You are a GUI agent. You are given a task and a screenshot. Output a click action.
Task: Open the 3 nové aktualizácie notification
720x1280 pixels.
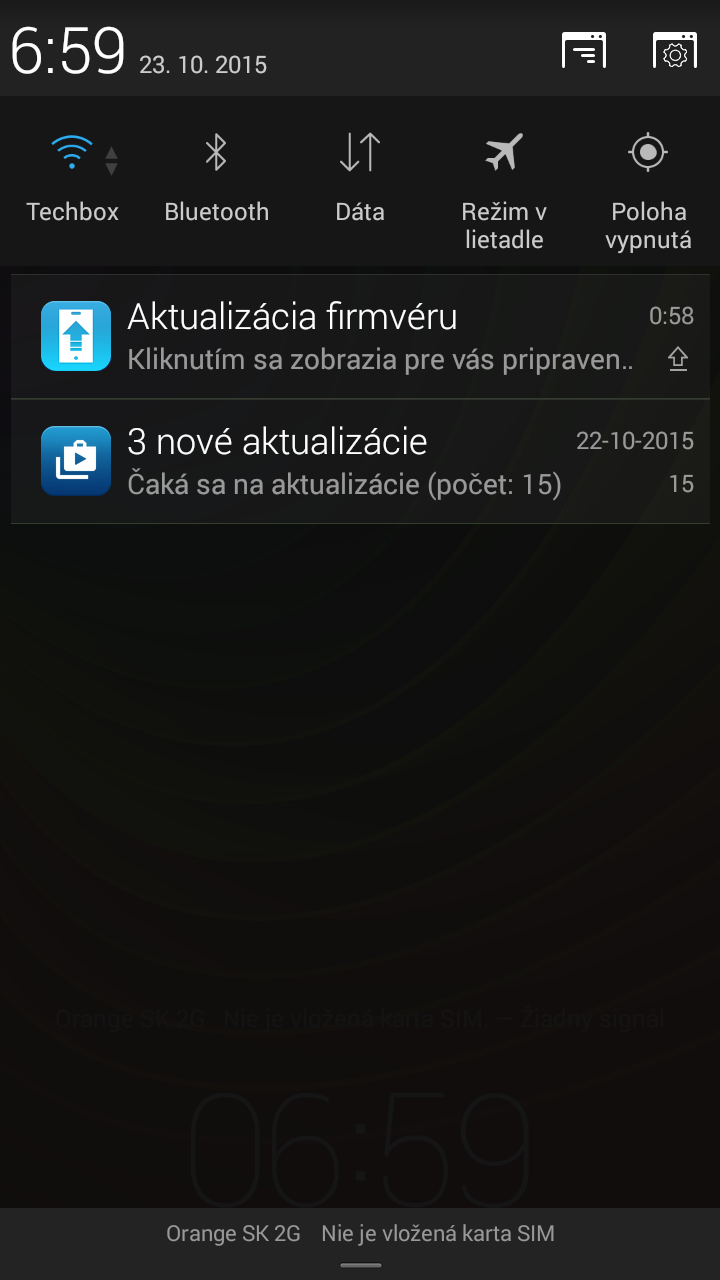click(x=360, y=461)
